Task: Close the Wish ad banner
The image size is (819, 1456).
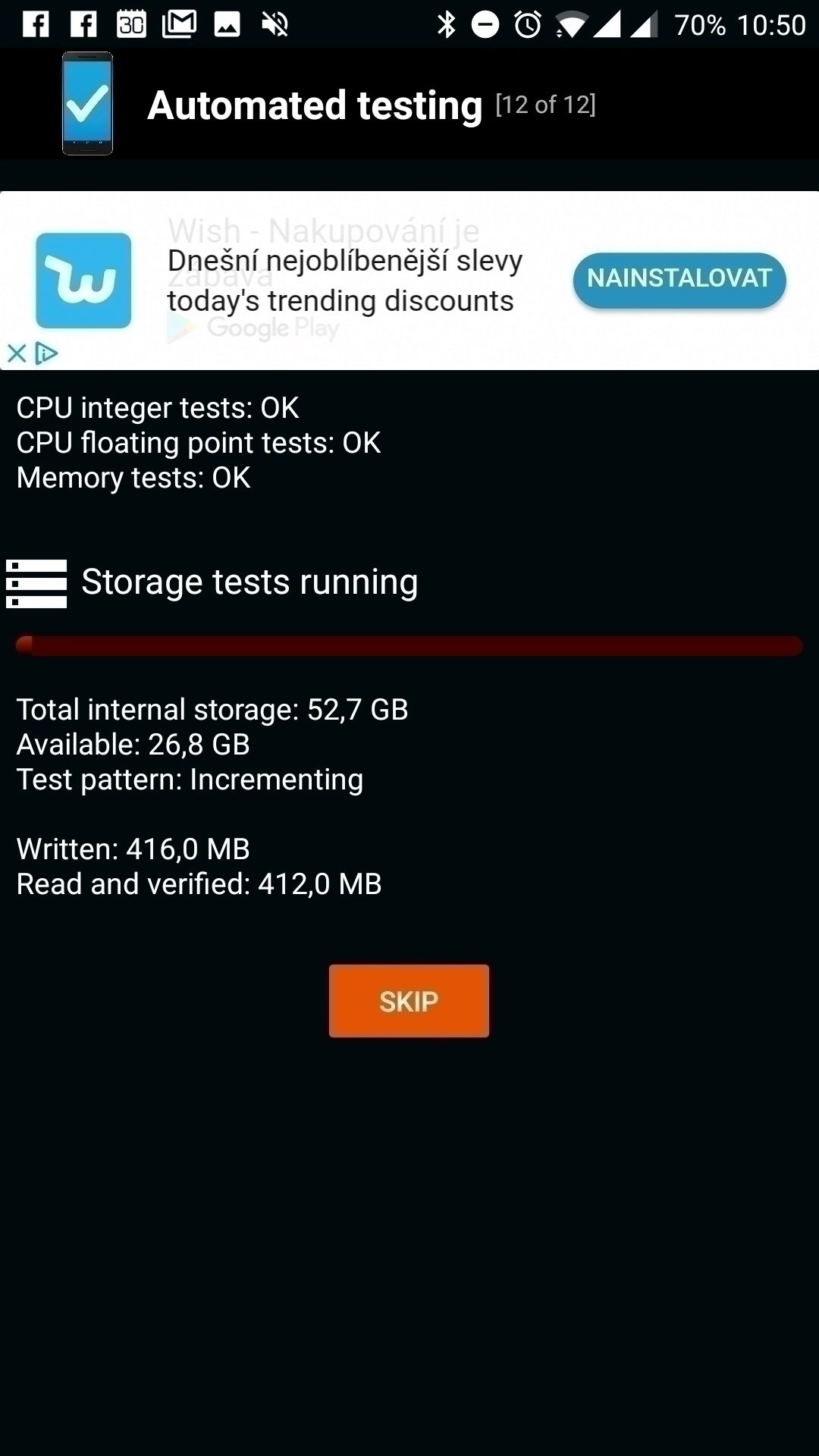Action: pos(16,353)
